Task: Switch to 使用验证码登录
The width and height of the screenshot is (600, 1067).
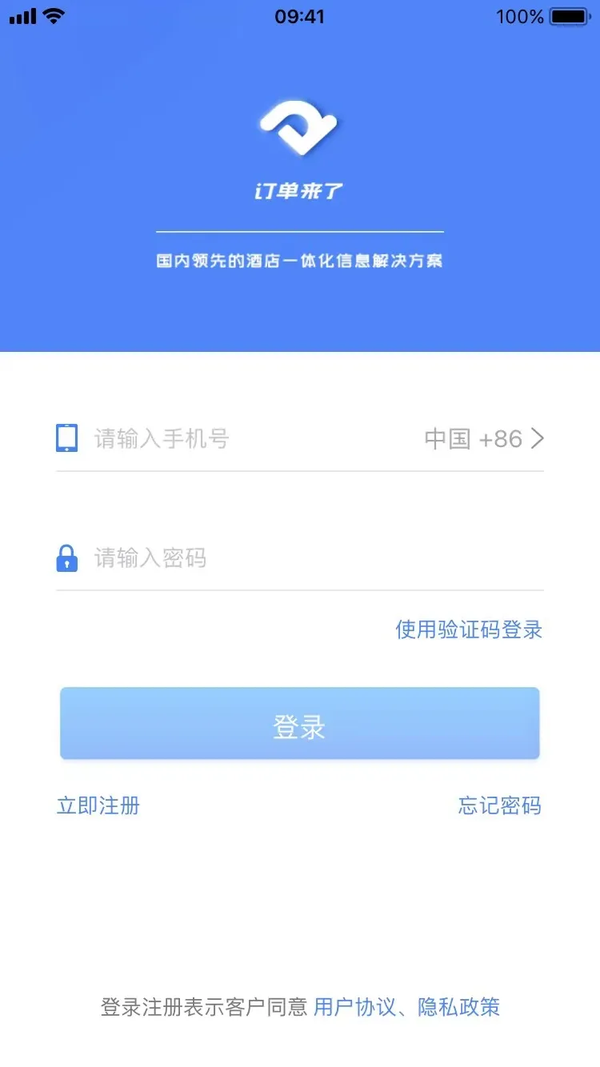Action: click(469, 629)
